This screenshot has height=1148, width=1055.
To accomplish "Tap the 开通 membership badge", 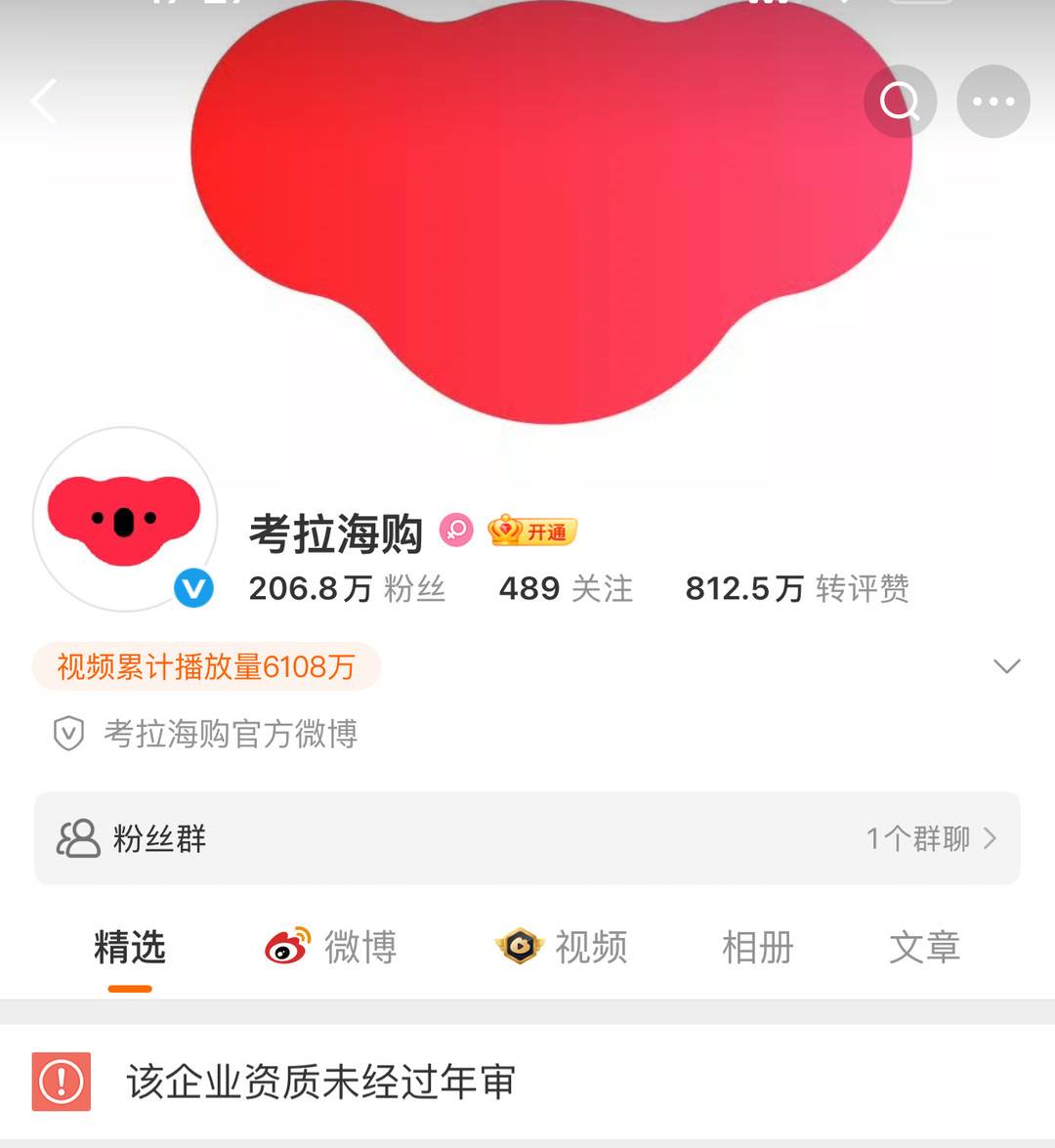I will (x=533, y=531).
